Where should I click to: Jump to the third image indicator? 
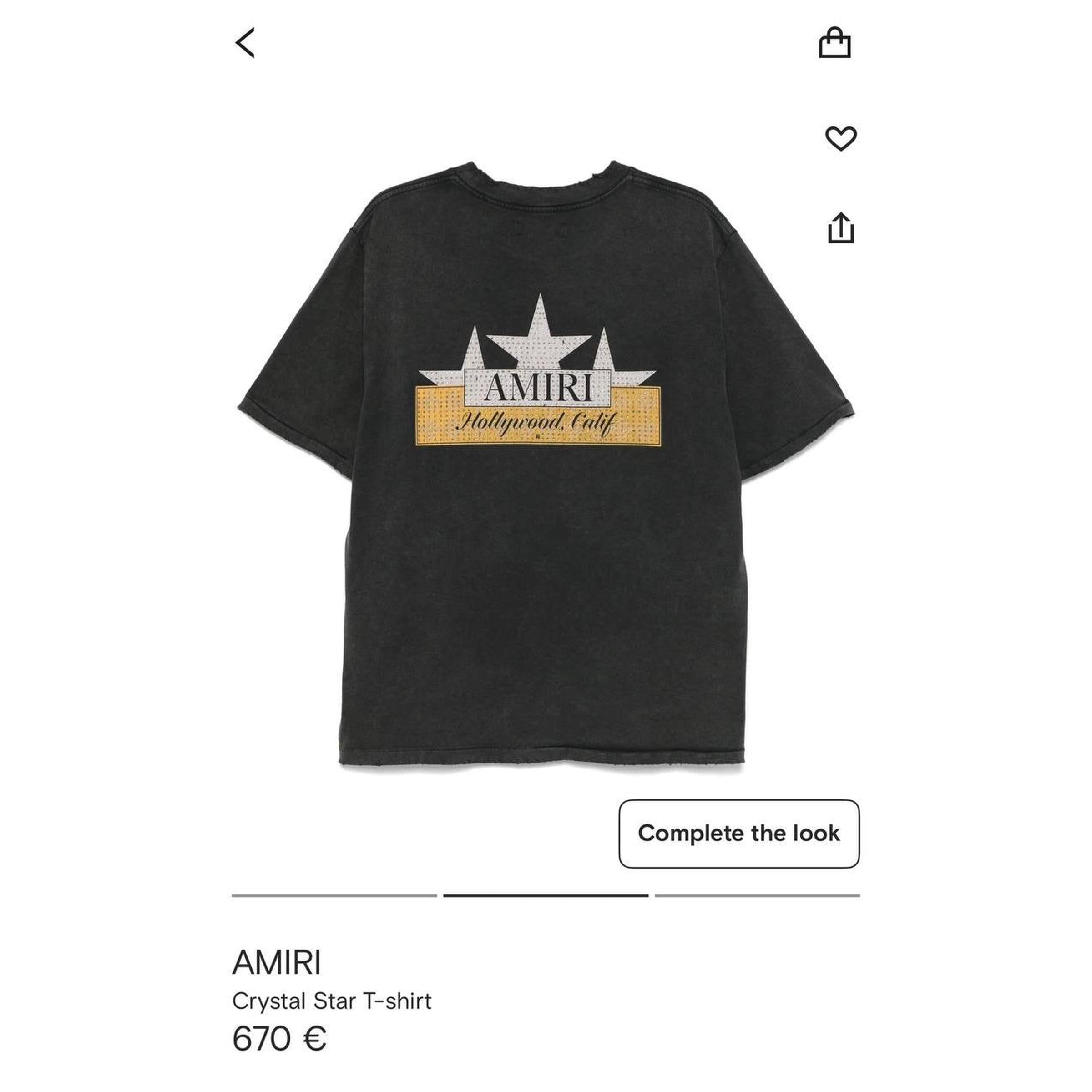click(x=757, y=895)
